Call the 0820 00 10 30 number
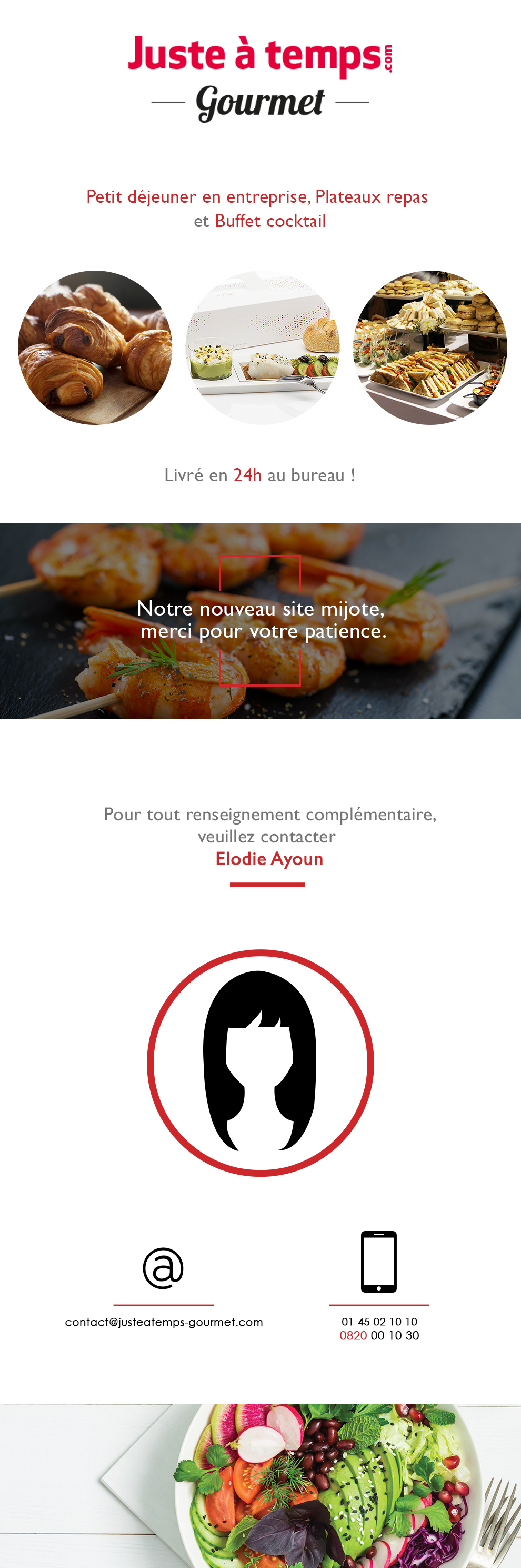Screen dimensions: 521x1568 click(379, 1335)
